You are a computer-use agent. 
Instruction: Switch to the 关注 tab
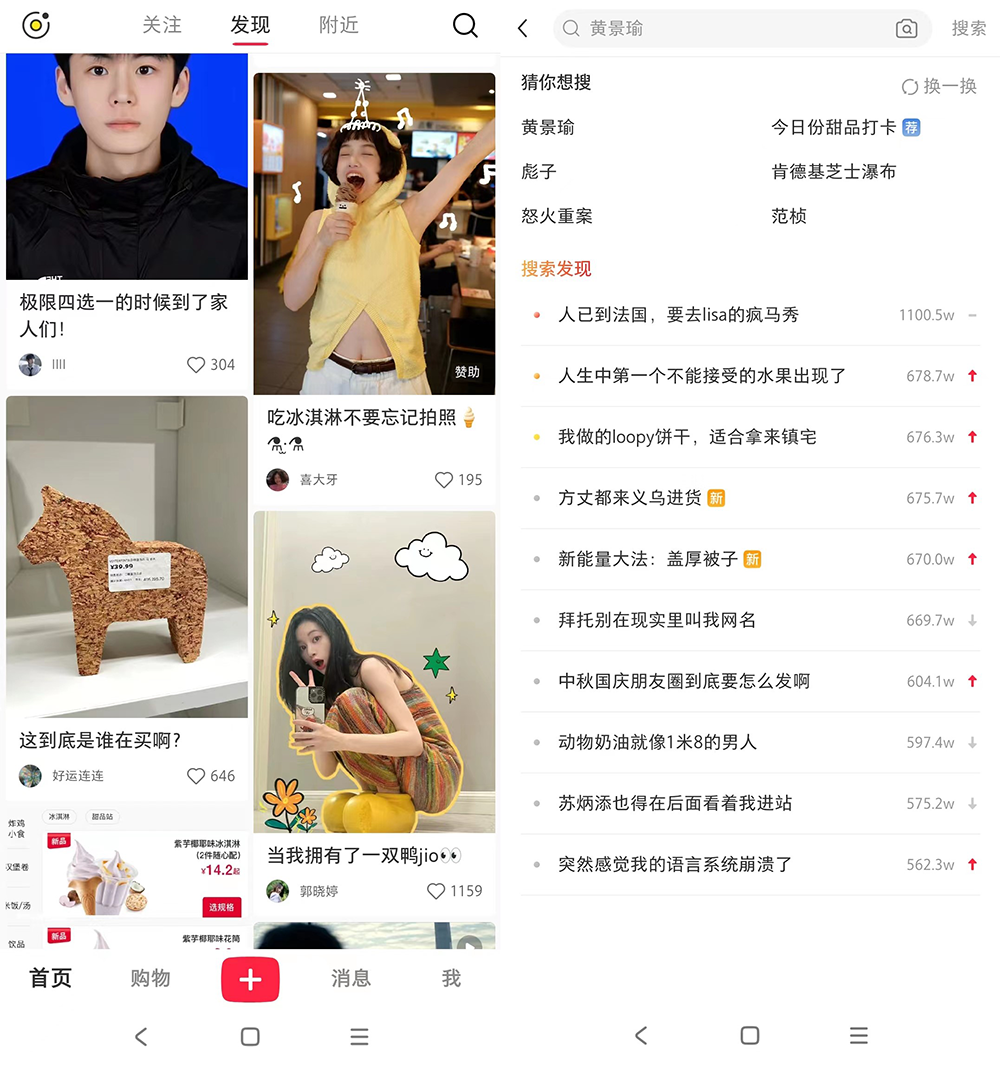[x=162, y=25]
